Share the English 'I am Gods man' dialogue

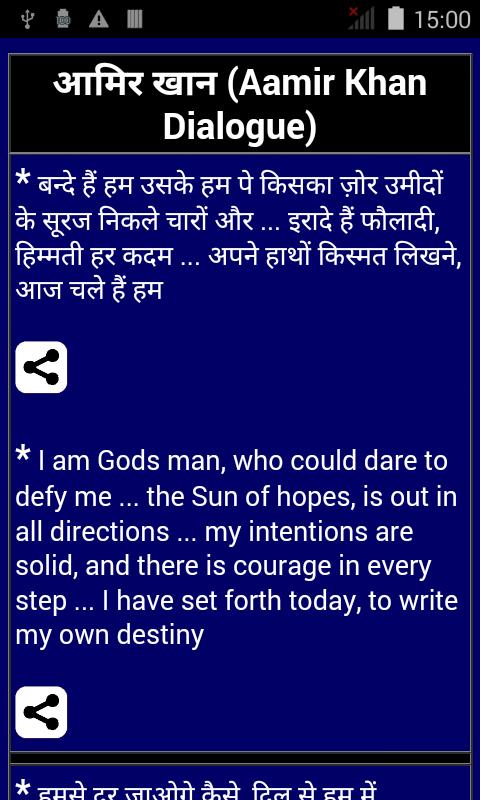pyautogui.click(x=41, y=712)
